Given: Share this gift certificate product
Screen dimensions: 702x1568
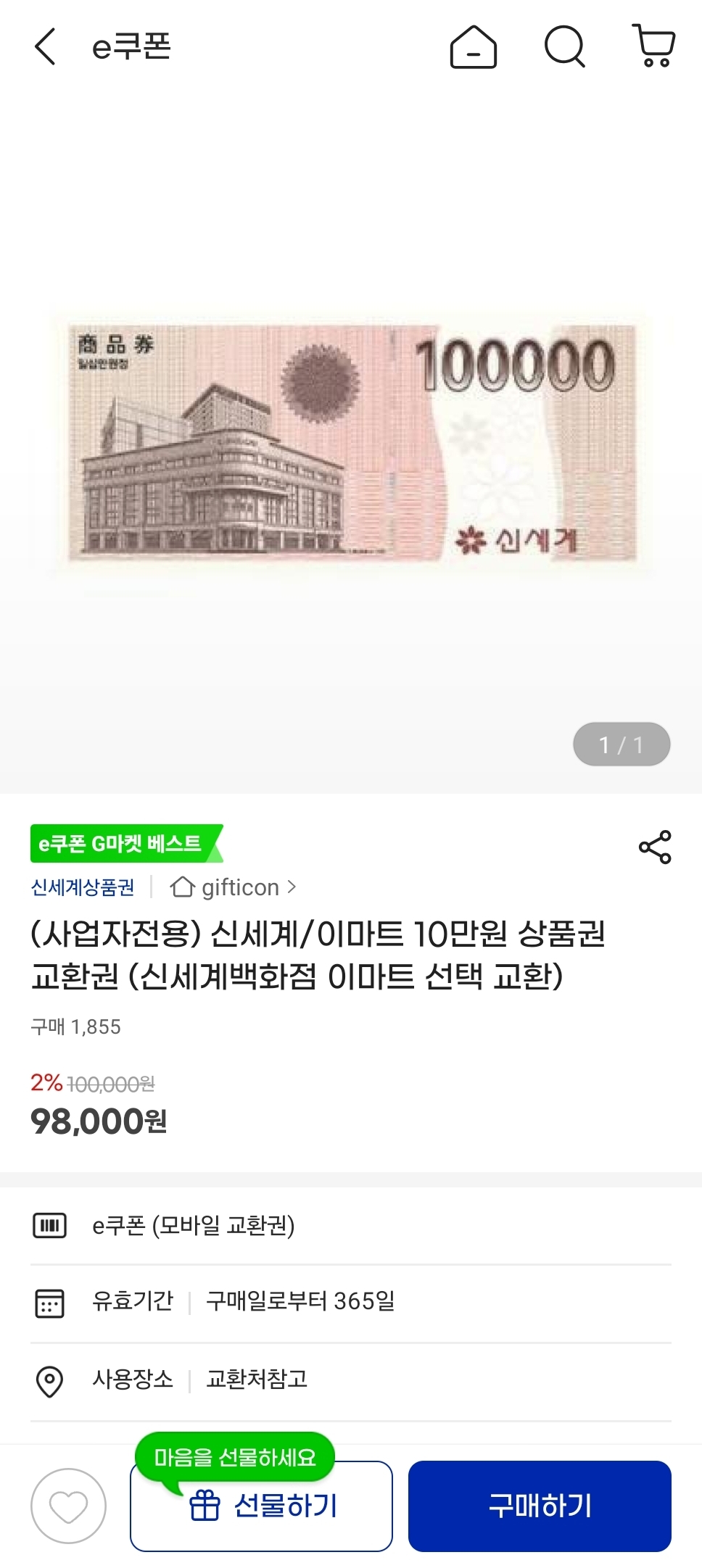Looking at the screenshot, I should [x=655, y=847].
